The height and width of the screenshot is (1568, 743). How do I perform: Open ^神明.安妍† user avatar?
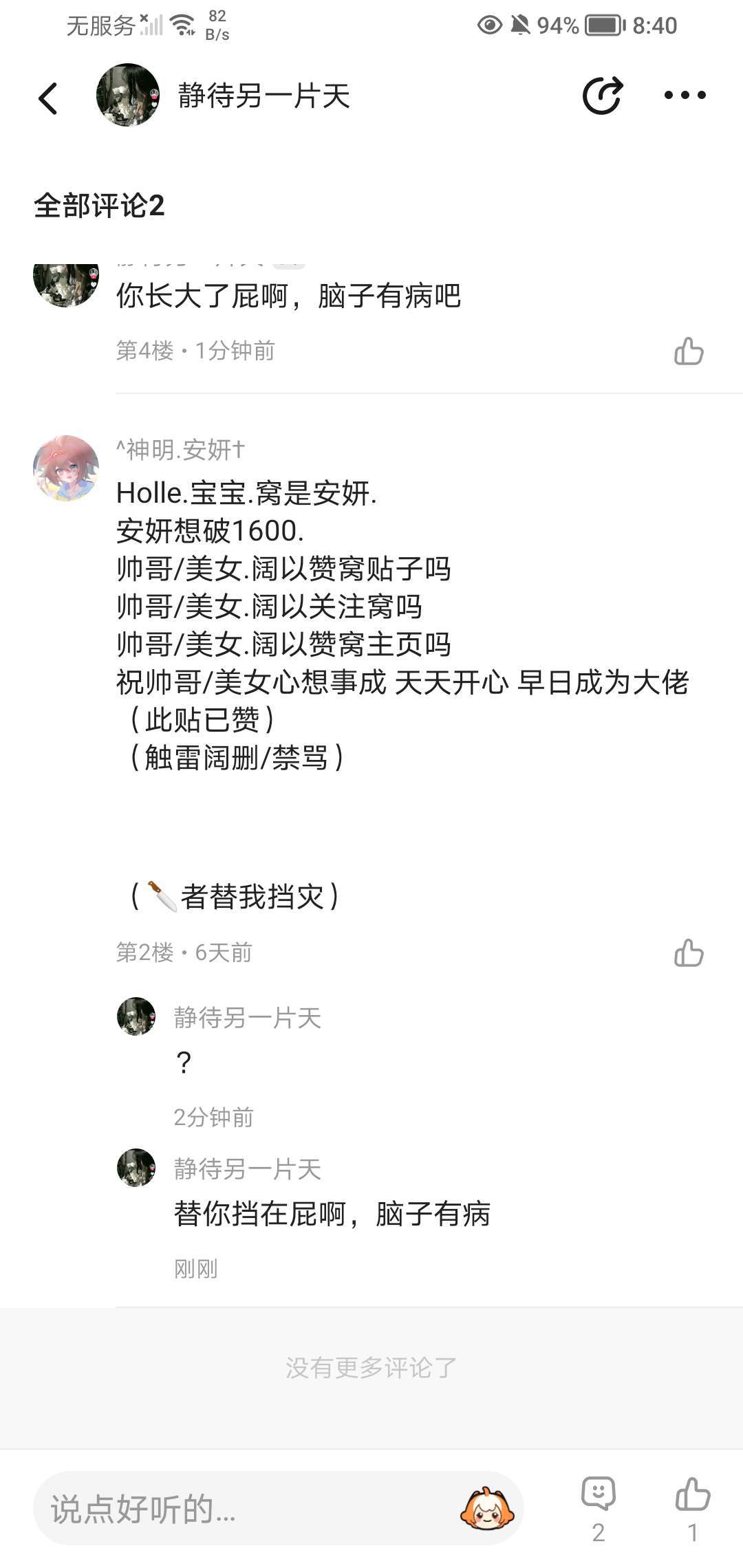coord(66,468)
